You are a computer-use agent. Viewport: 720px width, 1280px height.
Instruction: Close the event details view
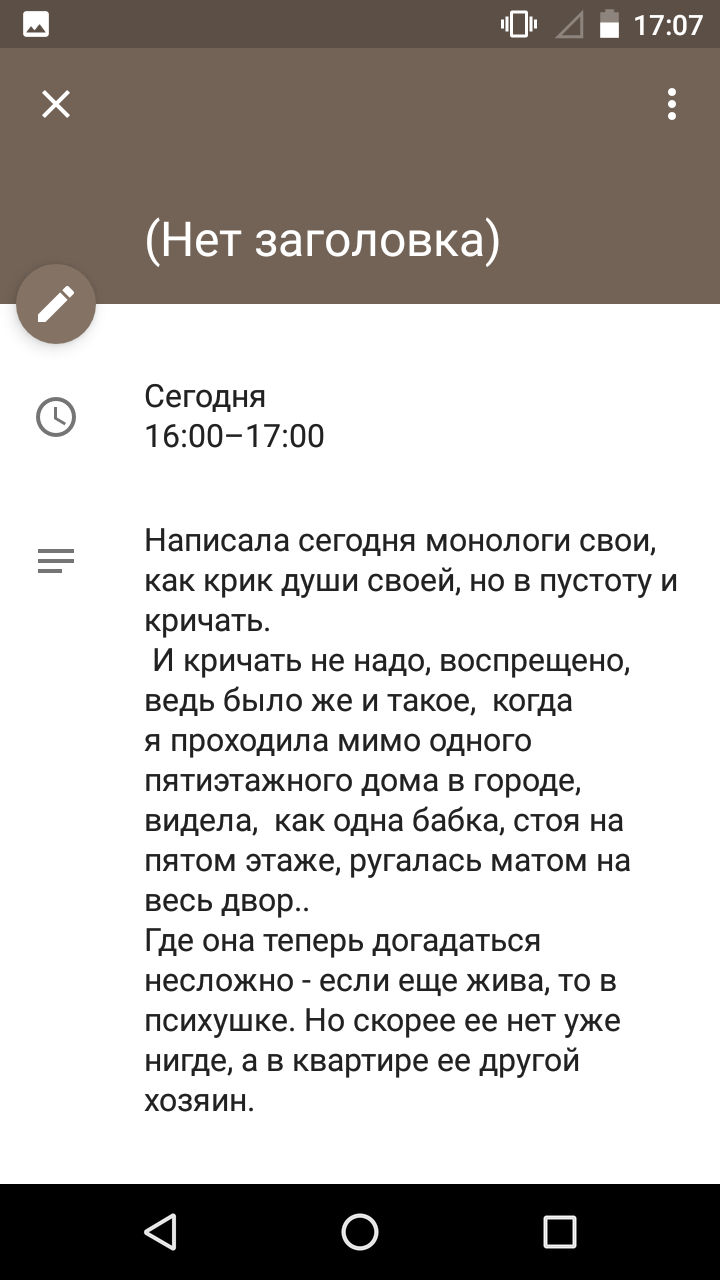56,104
